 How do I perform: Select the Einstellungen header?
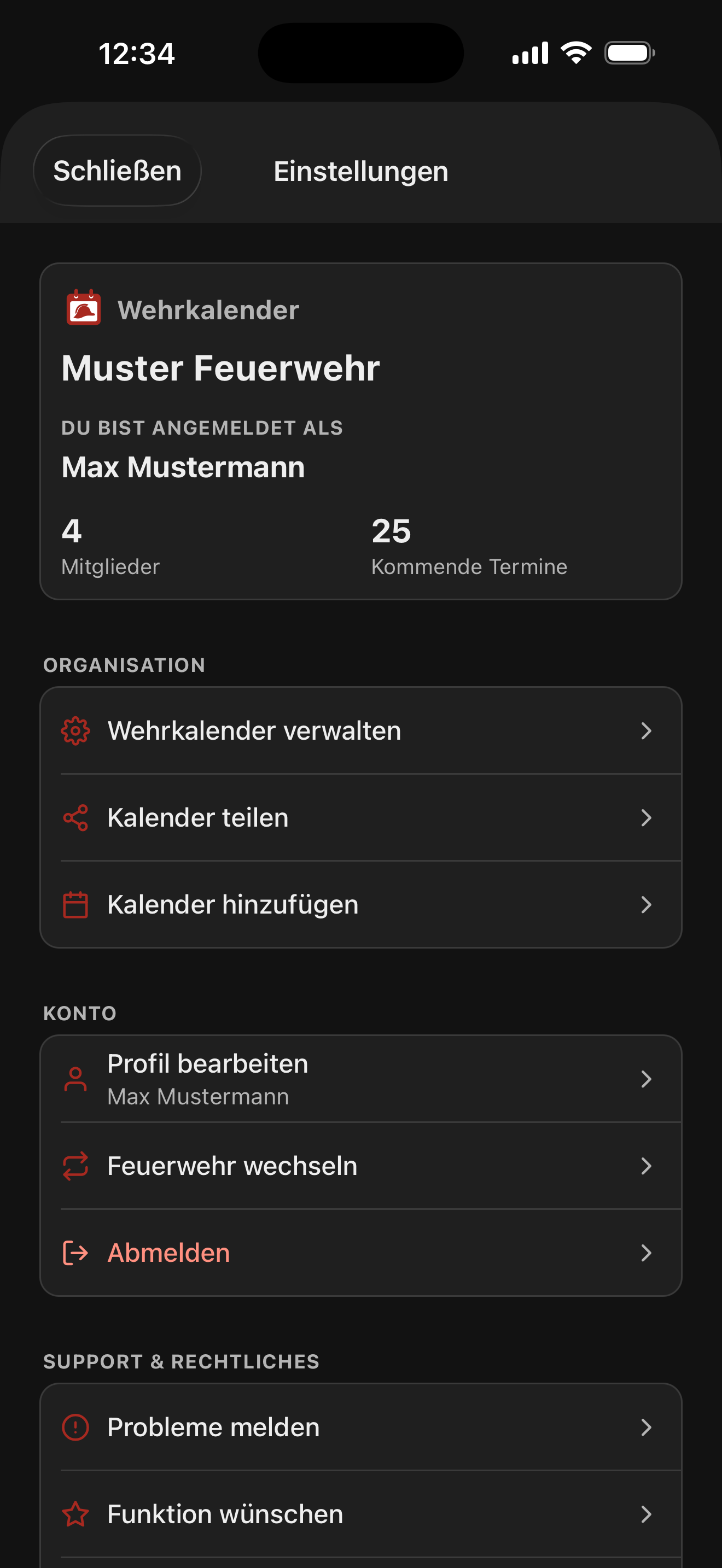[x=361, y=171]
